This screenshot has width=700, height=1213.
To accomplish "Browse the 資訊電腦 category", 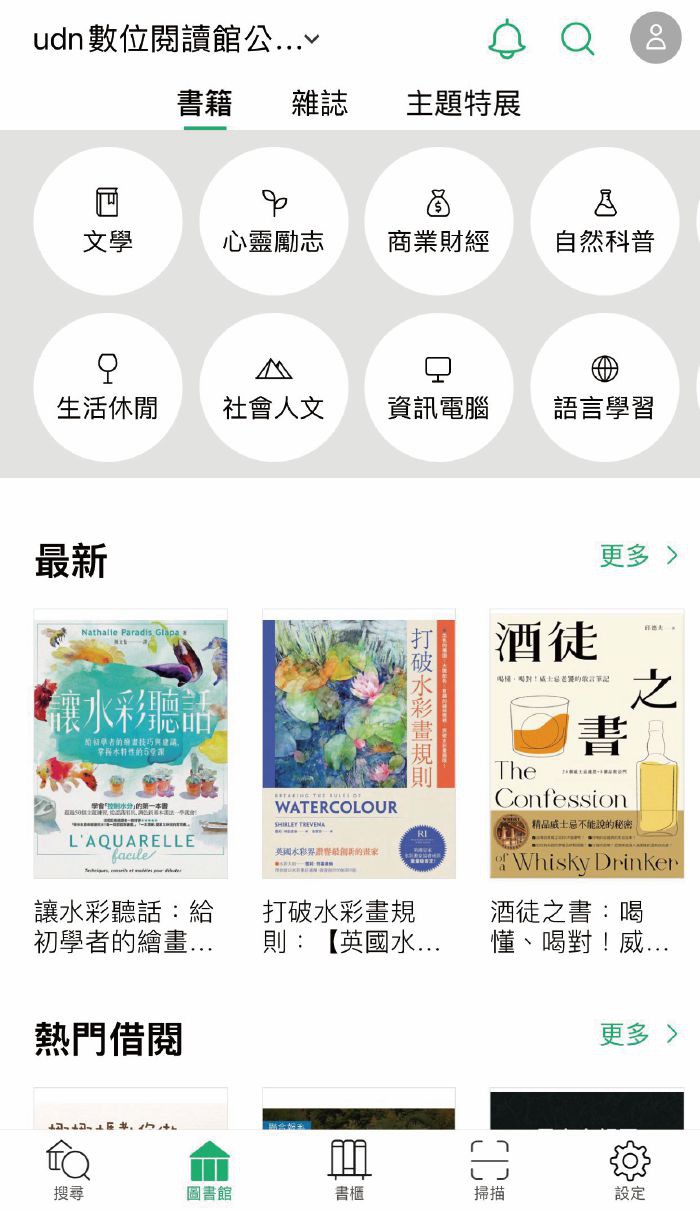I will [x=438, y=387].
